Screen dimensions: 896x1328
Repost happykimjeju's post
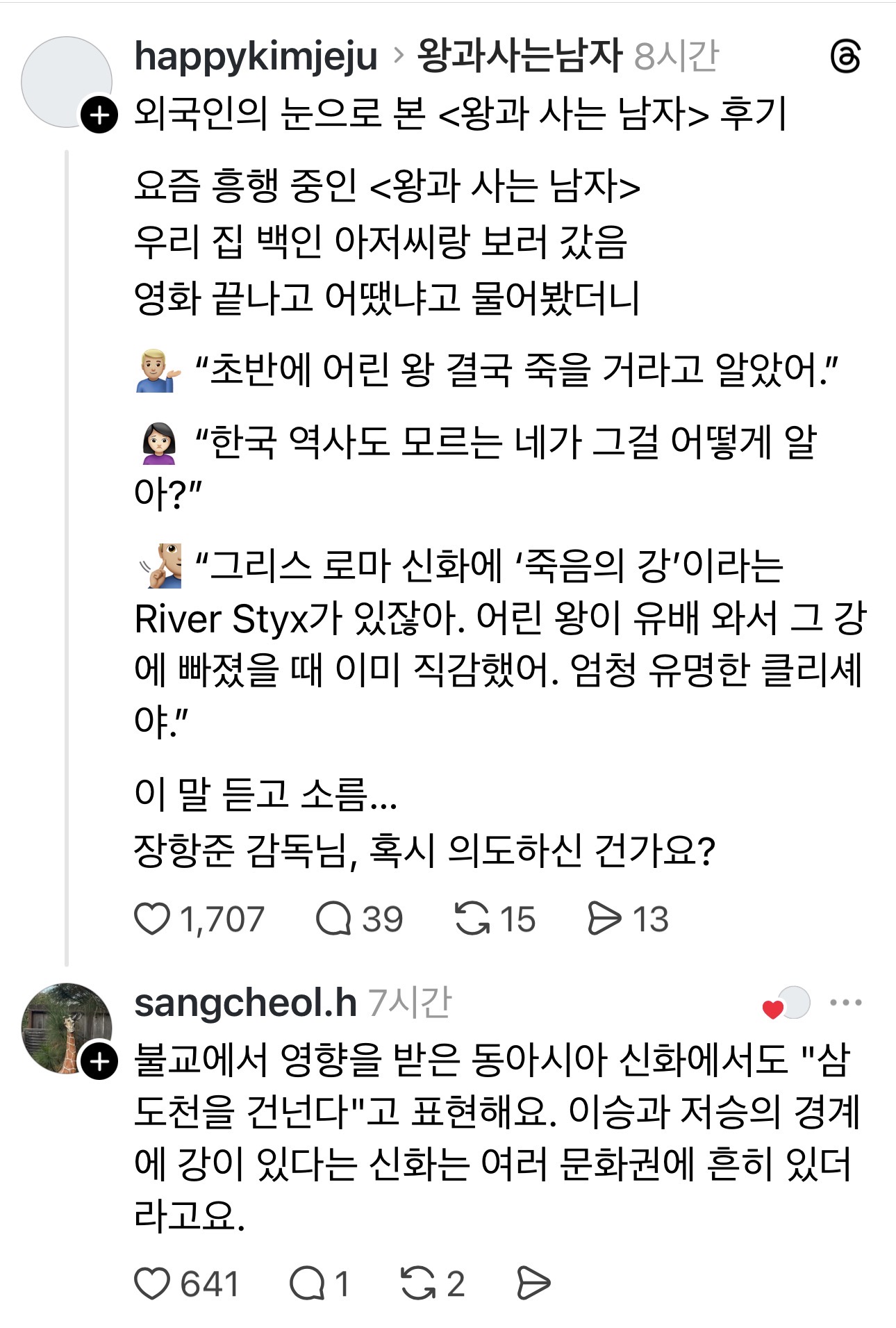tap(472, 918)
